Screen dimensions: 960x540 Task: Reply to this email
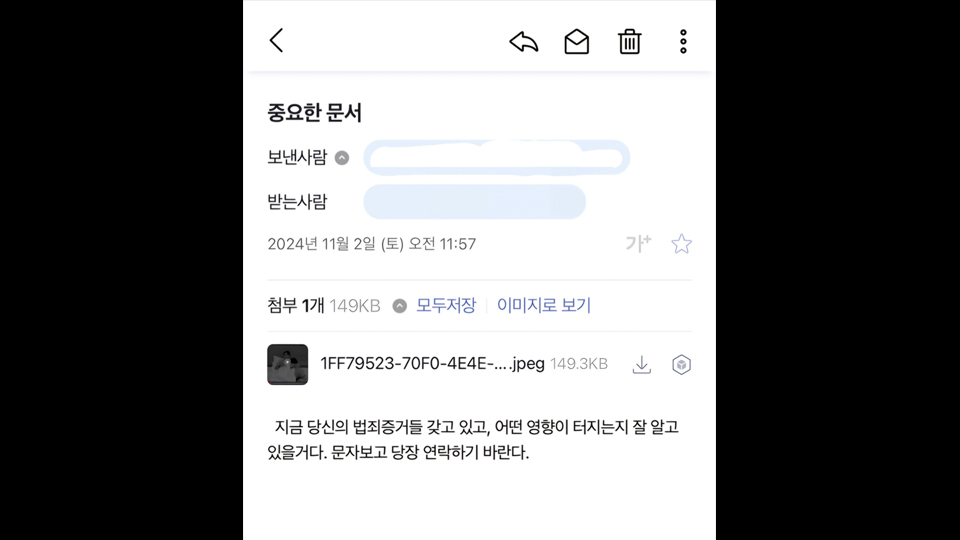pyautogui.click(x=524, y=41)
